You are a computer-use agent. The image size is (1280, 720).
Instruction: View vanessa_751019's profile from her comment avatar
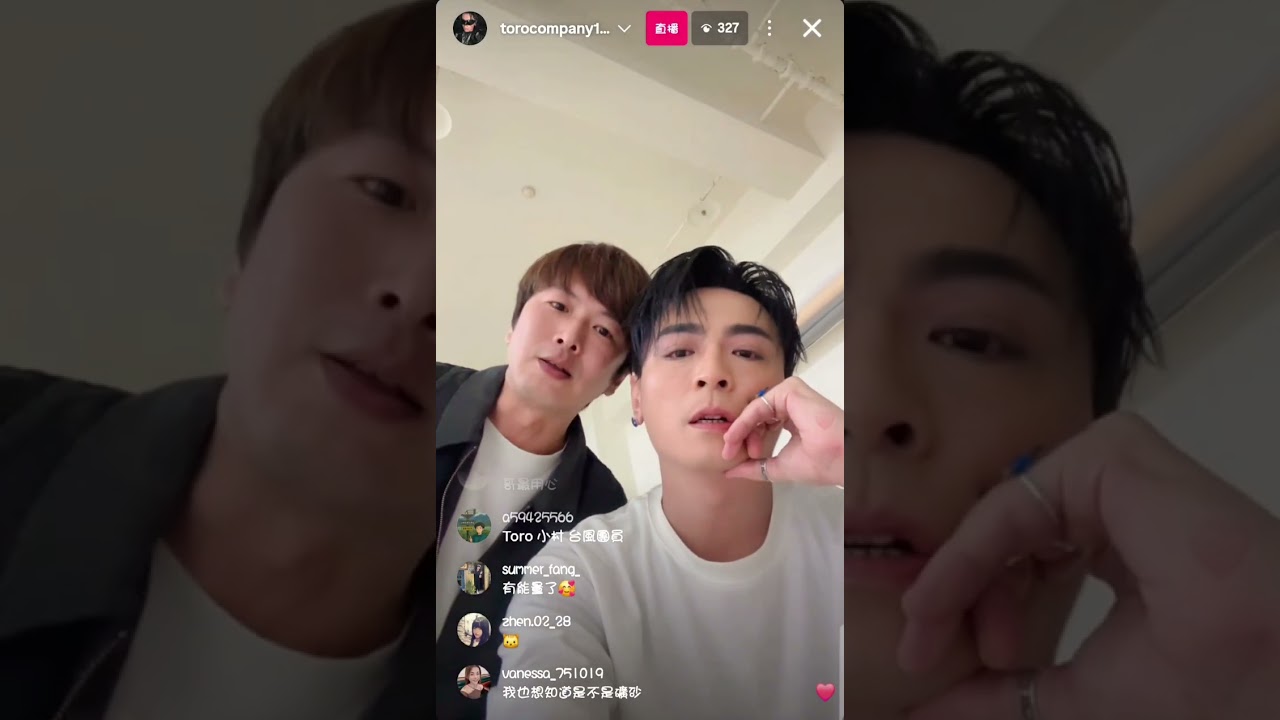coord(474,682)
